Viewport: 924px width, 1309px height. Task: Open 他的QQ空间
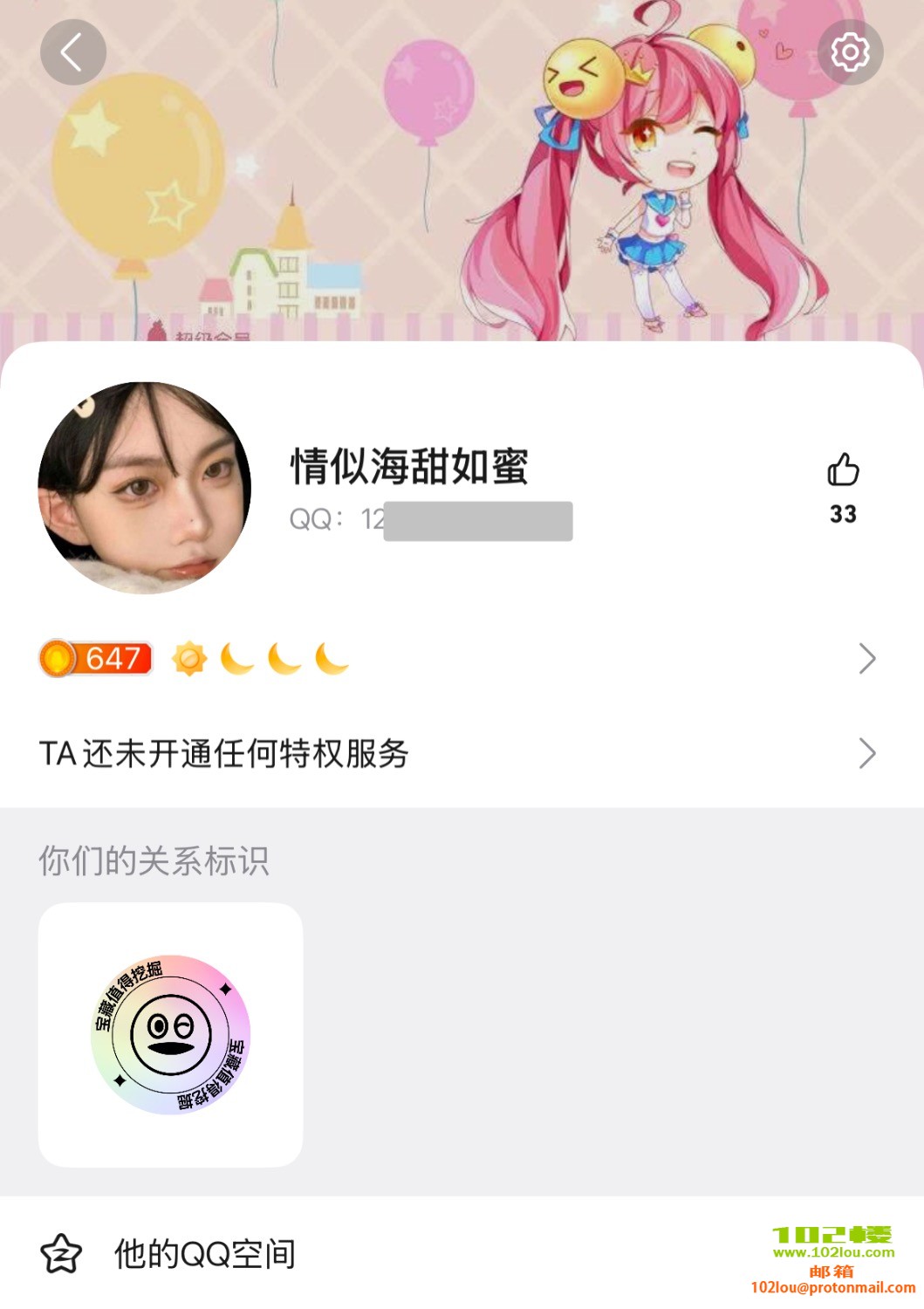(x=205, y=1254)
